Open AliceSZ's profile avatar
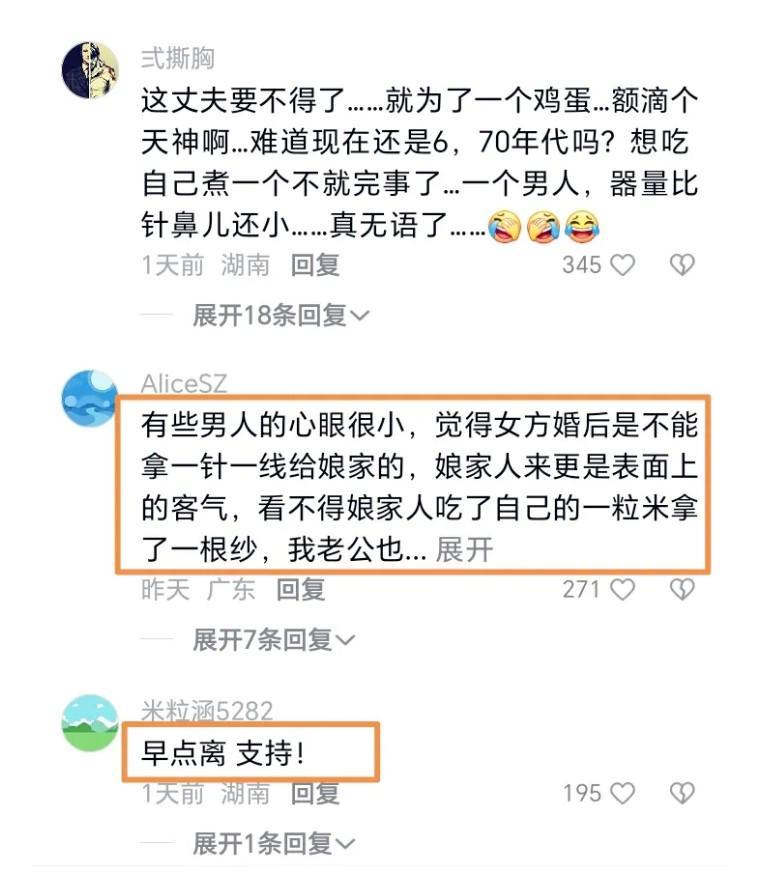The height and width of the screenshot is (892, 760). pos(90,397)
